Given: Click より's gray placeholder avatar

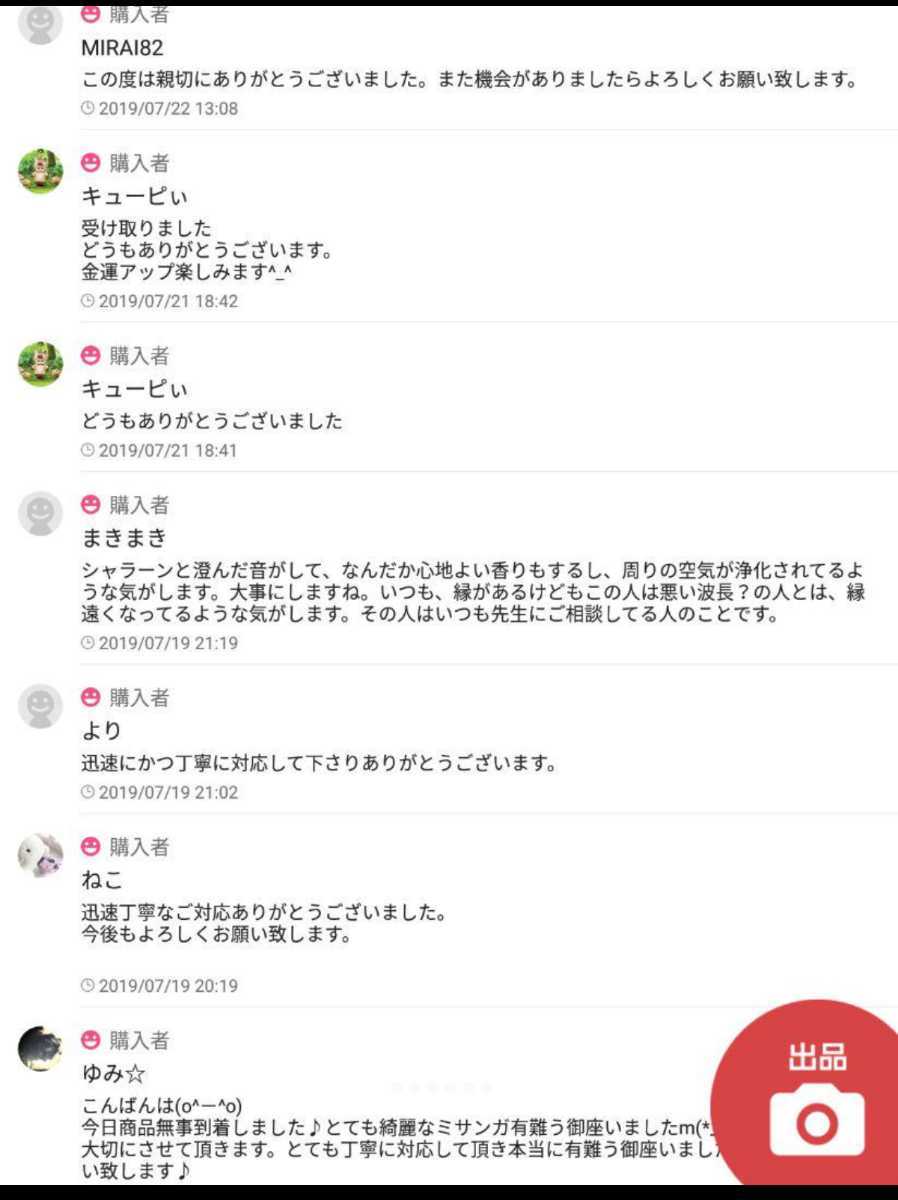Looking at the screenshot, I should (x=40, y=703).
